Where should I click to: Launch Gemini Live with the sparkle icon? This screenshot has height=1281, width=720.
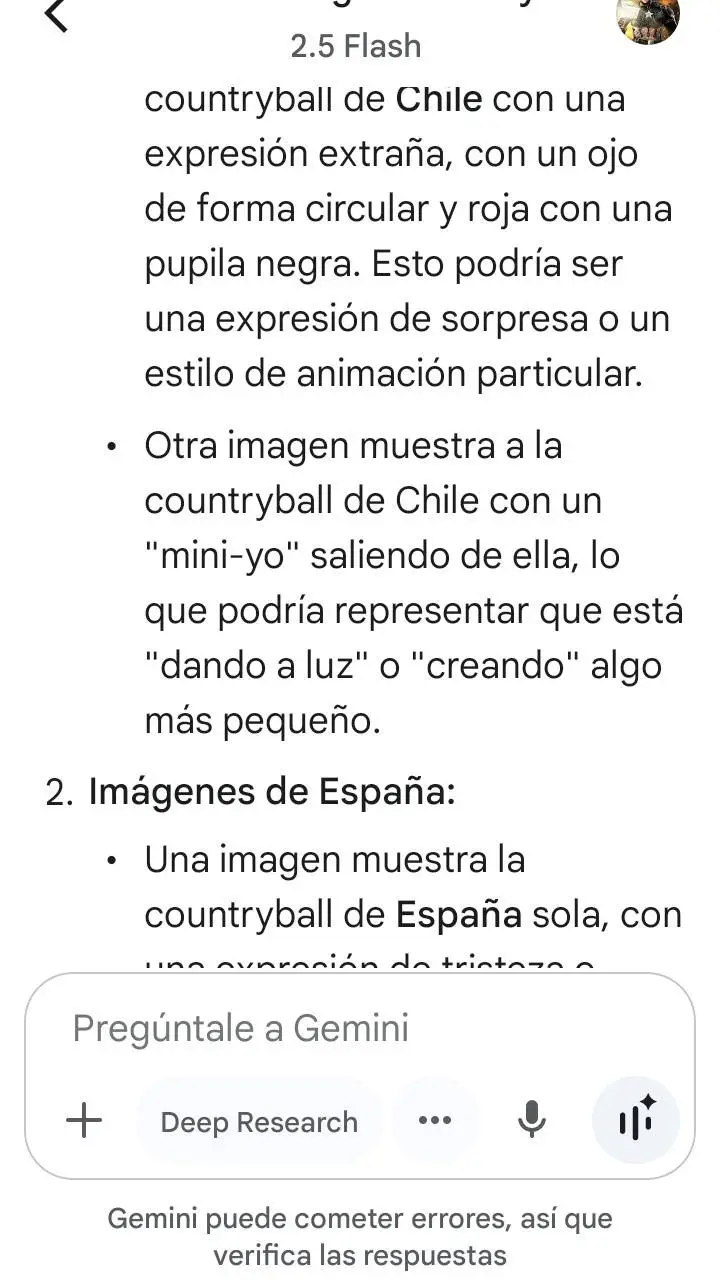(636, 1120)
